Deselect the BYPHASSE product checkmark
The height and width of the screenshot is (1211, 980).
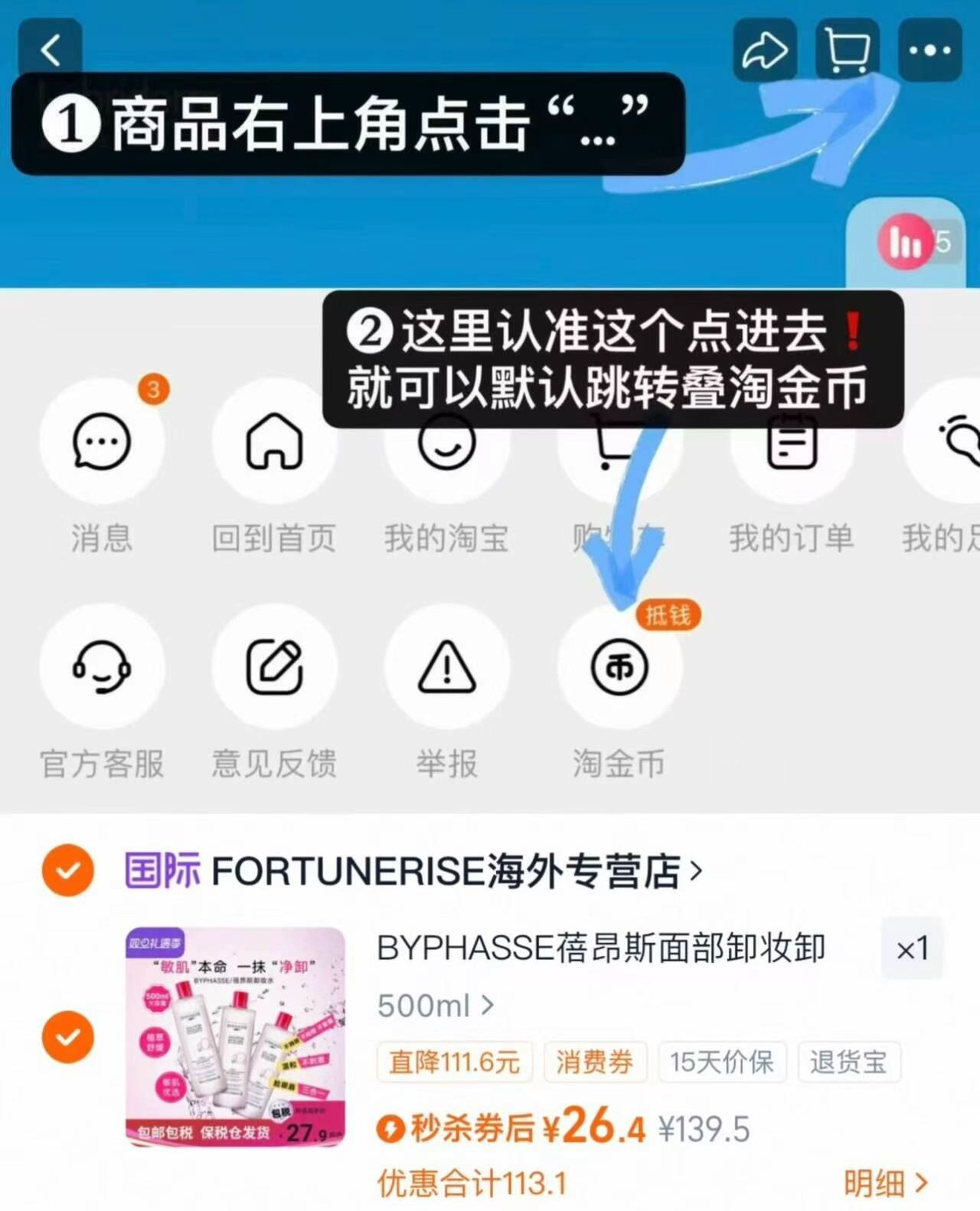click(x=67, y=1038)
